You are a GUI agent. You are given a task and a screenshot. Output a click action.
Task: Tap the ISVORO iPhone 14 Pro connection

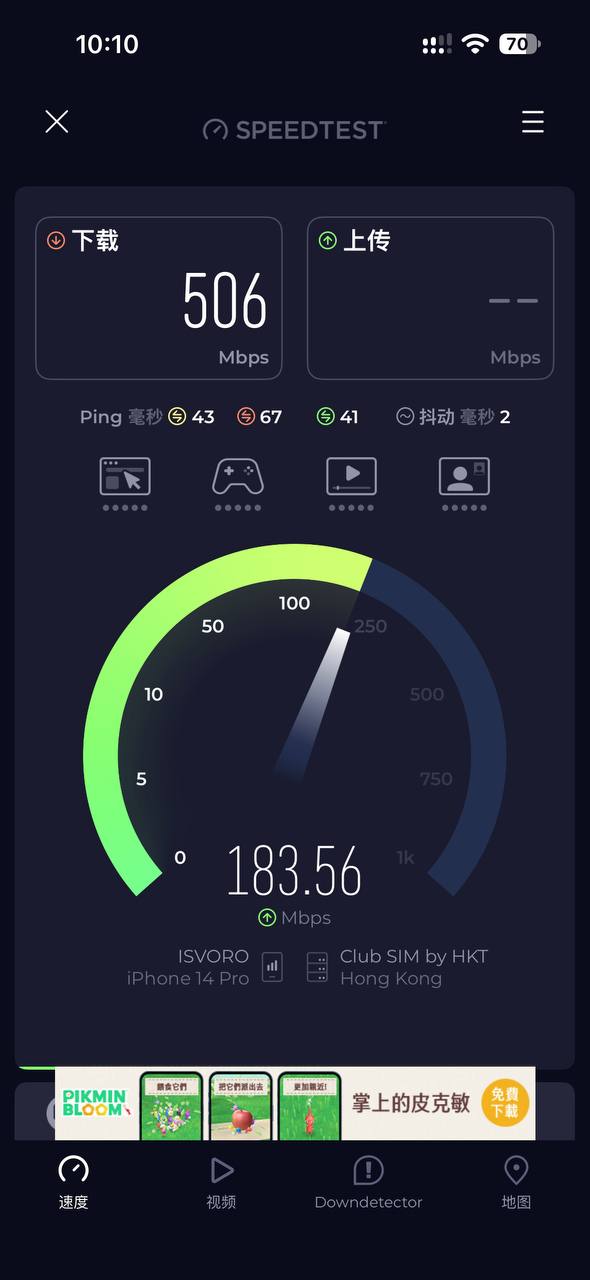[x=205, y=967]
